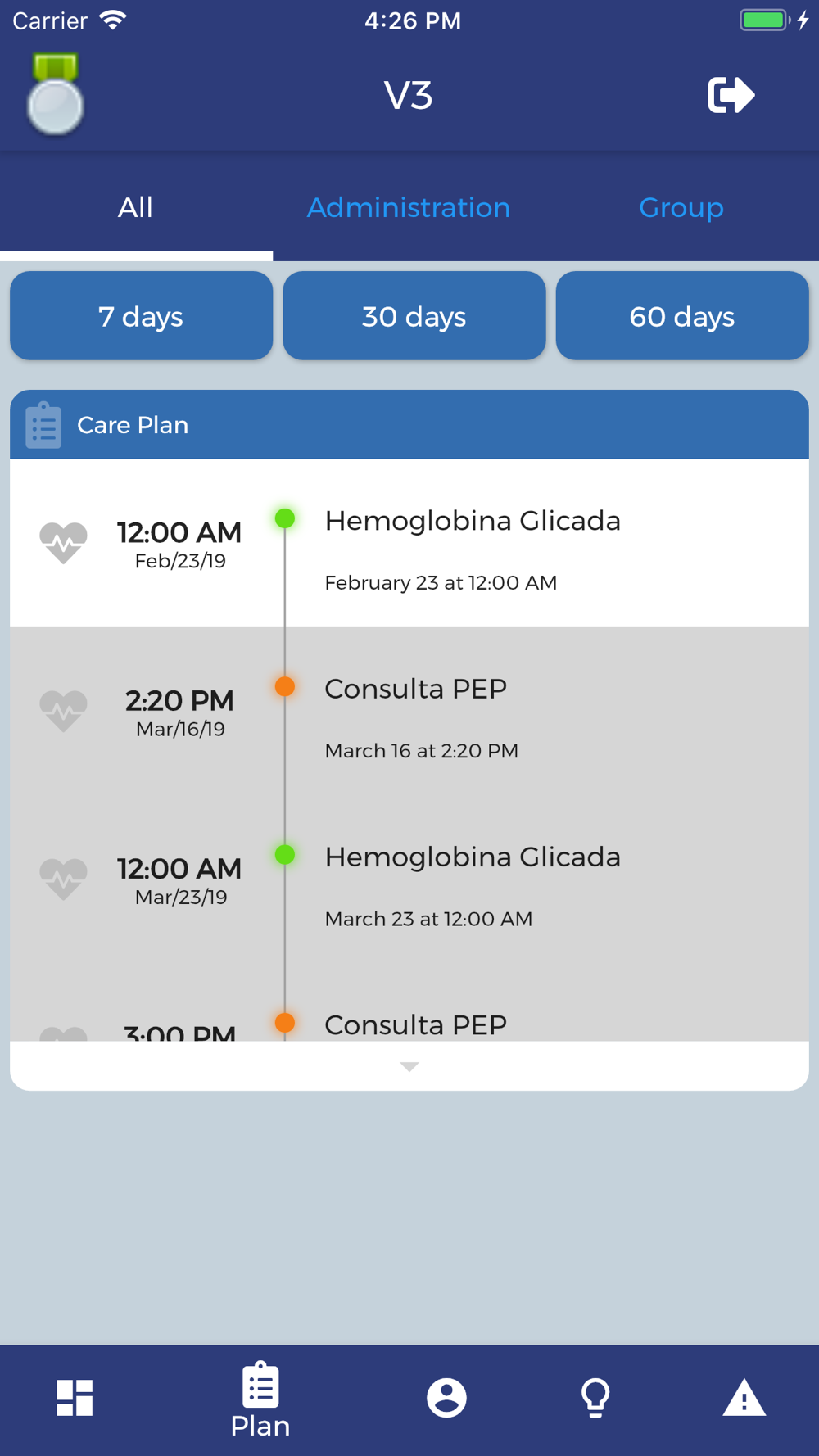819x1456 pixels.
Task: Filter the plan to 60 days
Action: coord(682,316)
